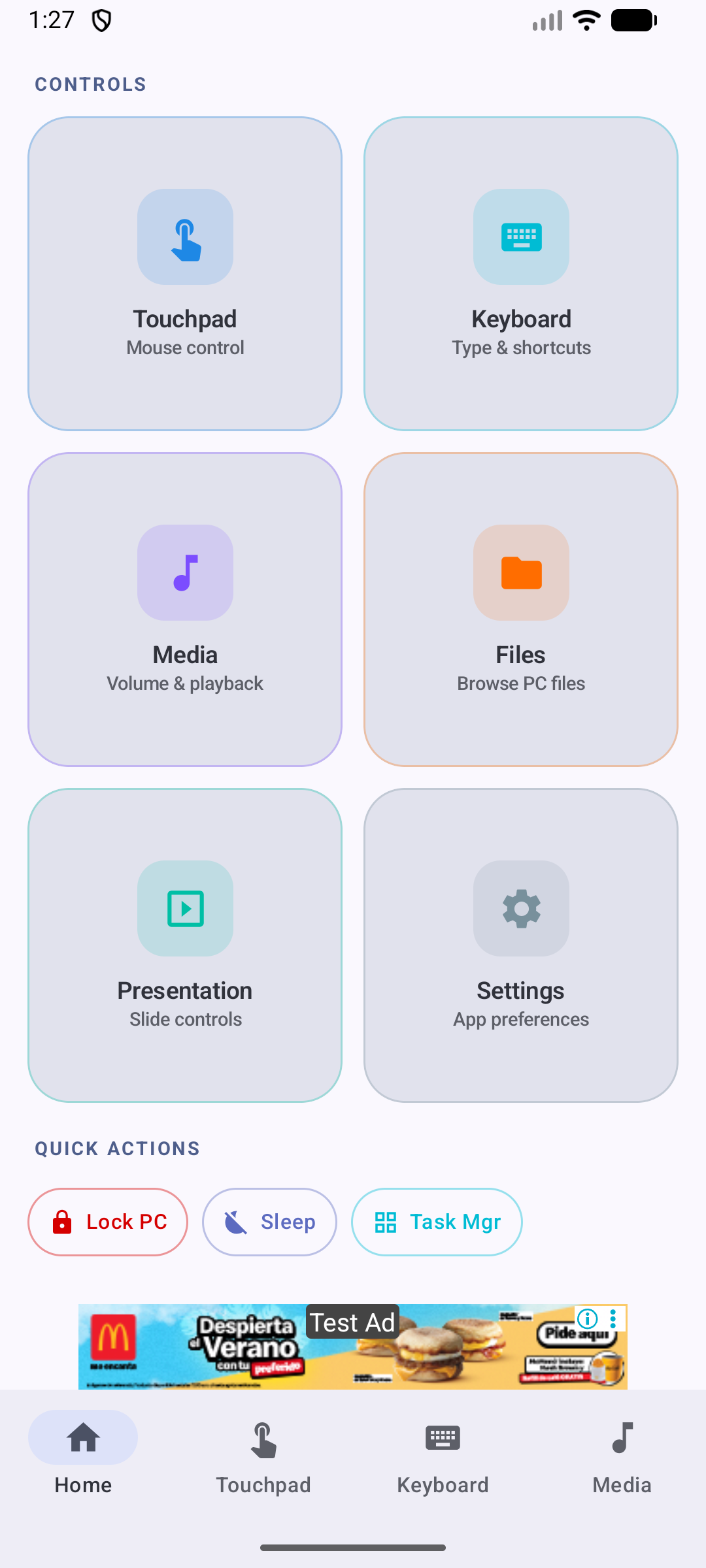Tap the Lock PC quick action
Image resolution: width=706 pixels, height=1568 pixels.
pos(108,1222)
